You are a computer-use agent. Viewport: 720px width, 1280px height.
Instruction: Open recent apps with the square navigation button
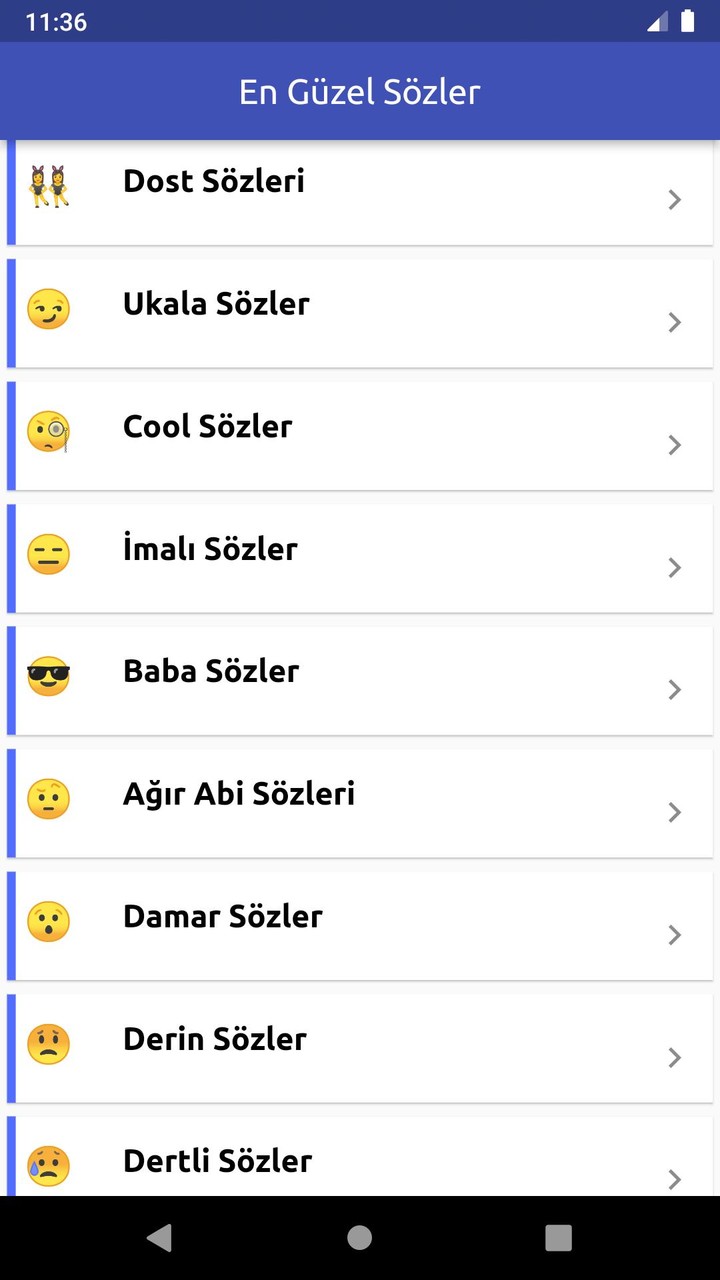[558, 1237]
